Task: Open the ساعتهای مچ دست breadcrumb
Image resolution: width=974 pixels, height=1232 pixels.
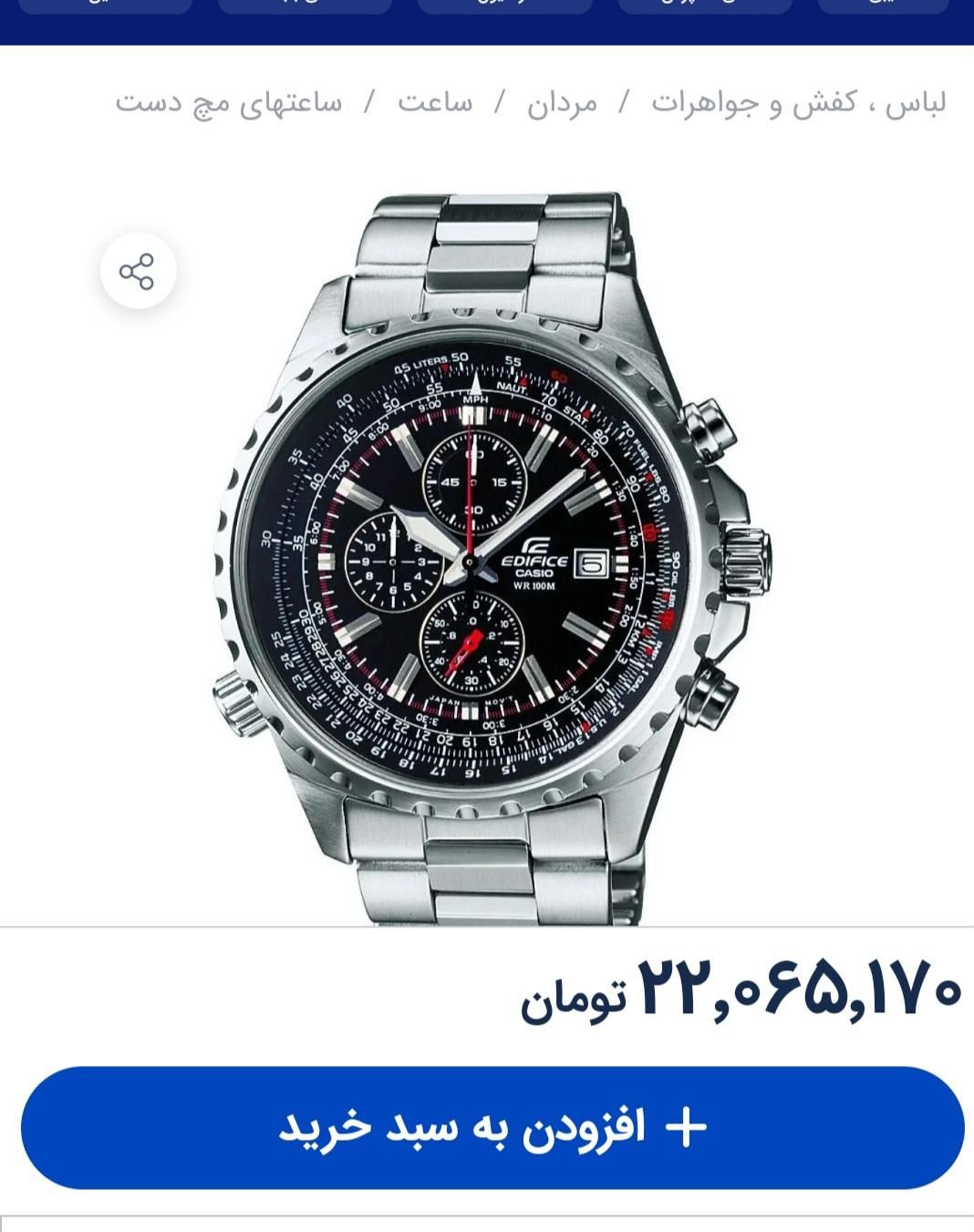Action: 228,102
